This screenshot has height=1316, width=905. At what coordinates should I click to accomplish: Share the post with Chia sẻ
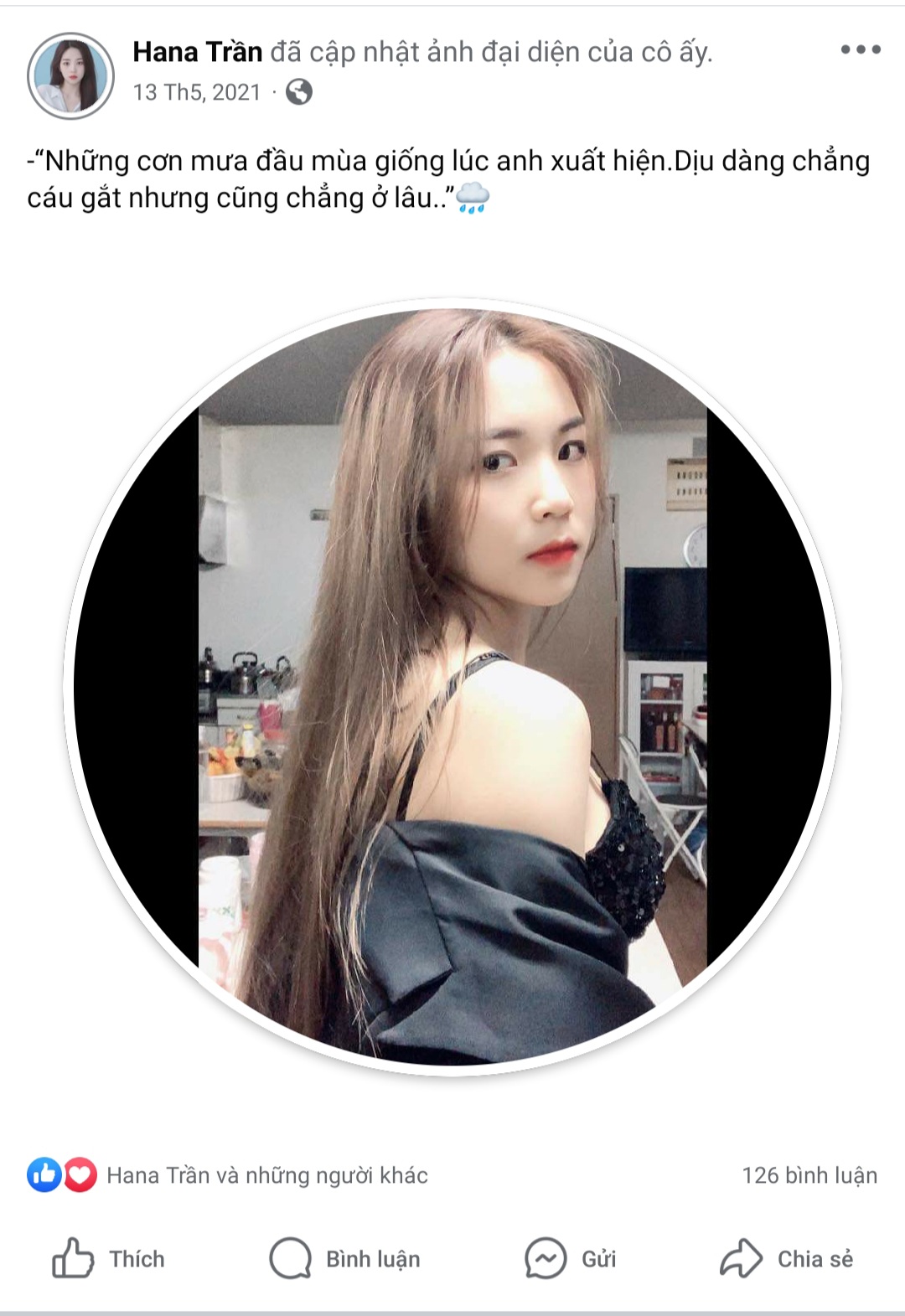pos(787,1258)
